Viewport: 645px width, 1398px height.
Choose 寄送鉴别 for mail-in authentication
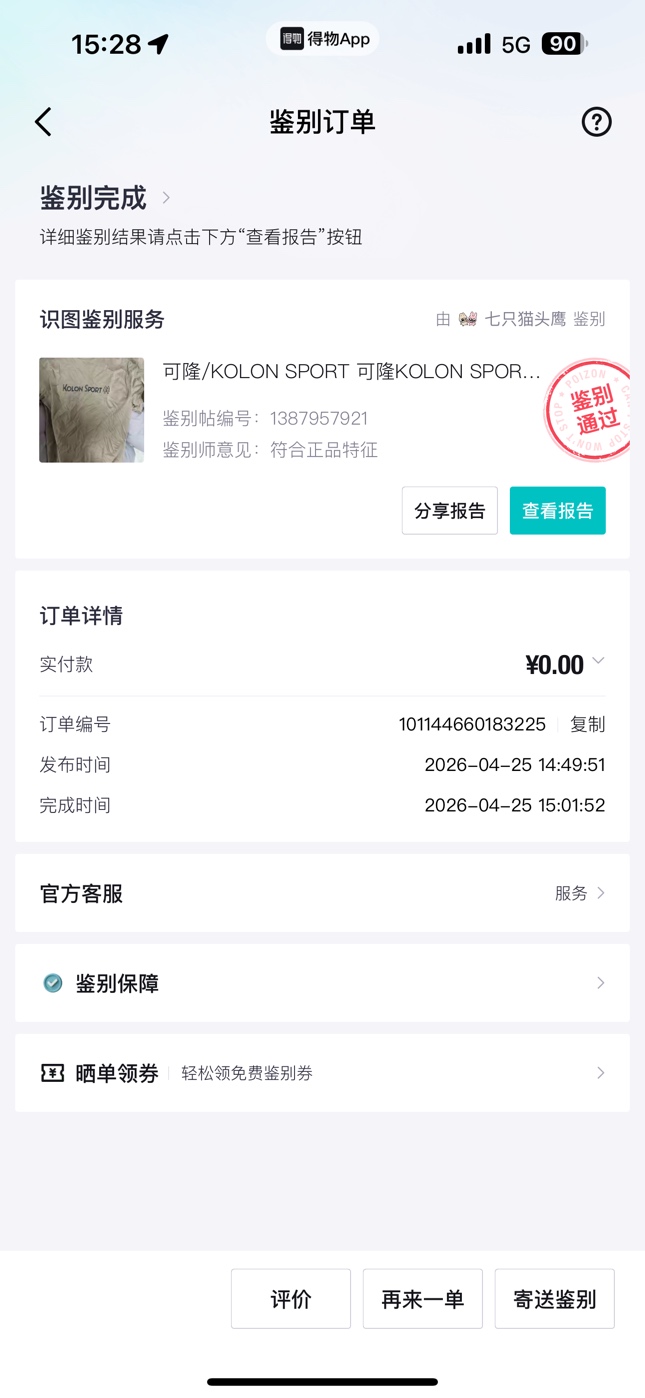tap(555, 1299)
